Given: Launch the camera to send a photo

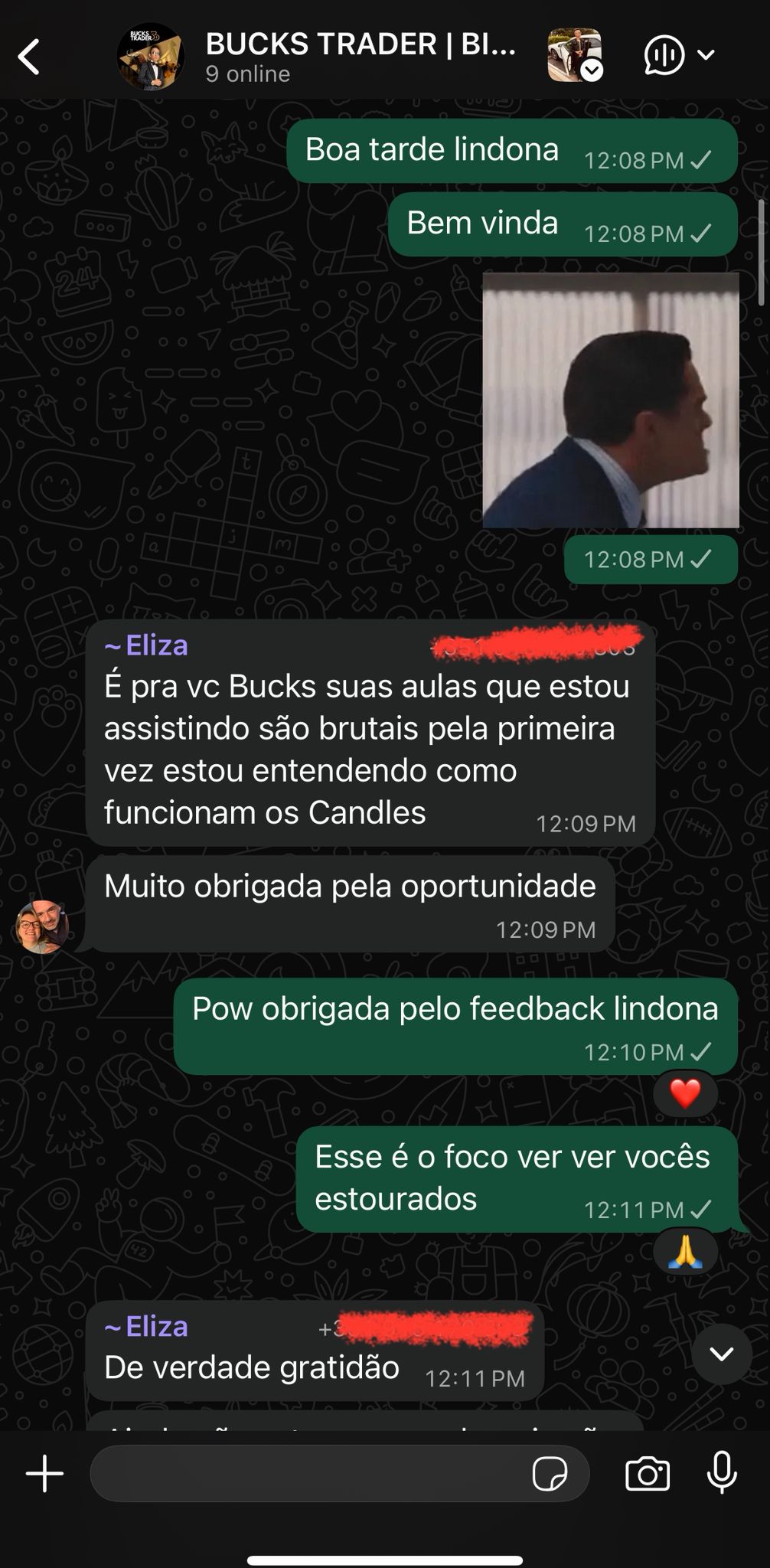Looking at the screenshot, I should pos(647,1474).
